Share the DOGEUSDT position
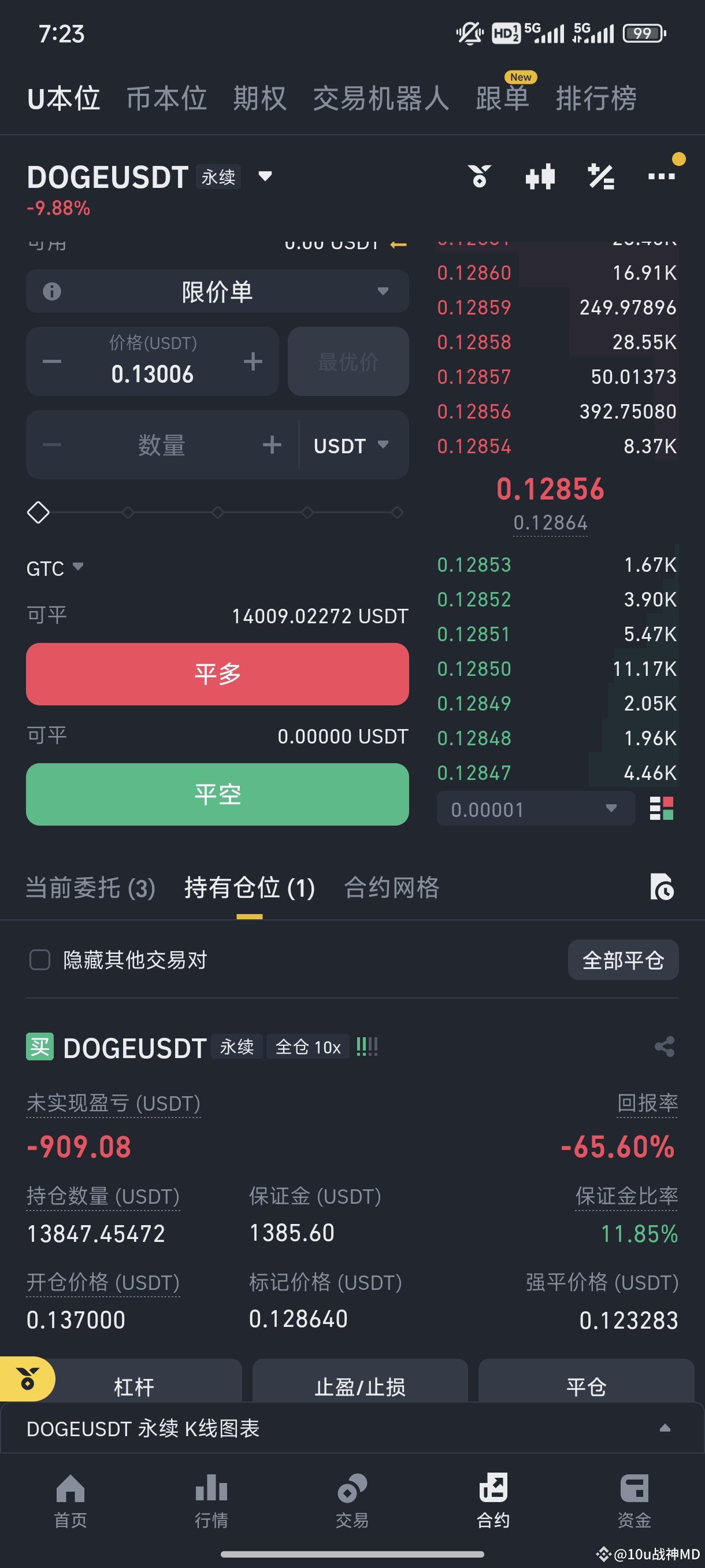 point(664,1045)
